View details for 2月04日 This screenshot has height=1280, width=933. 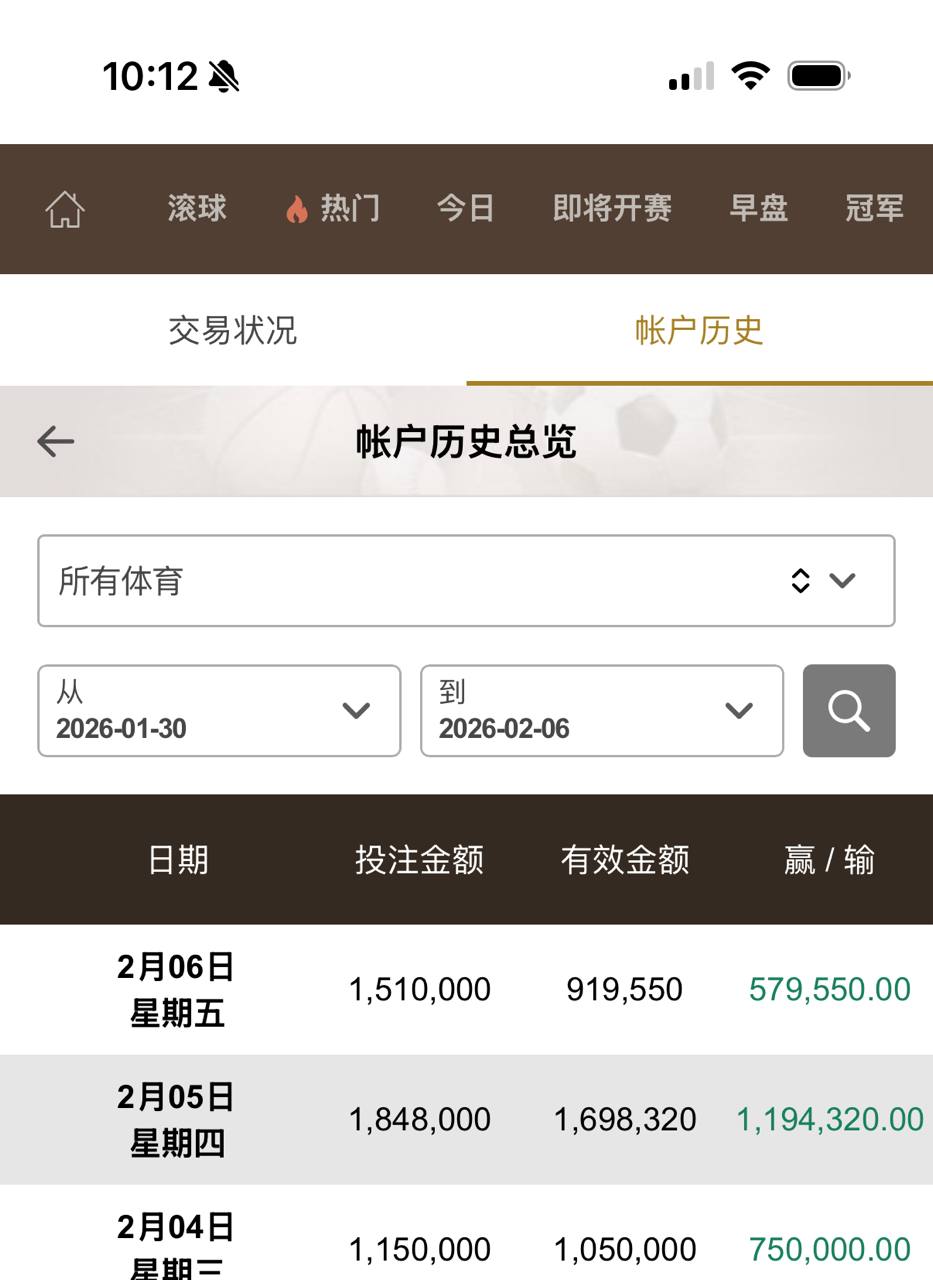pyautogui.click(x=466, y=1247)
